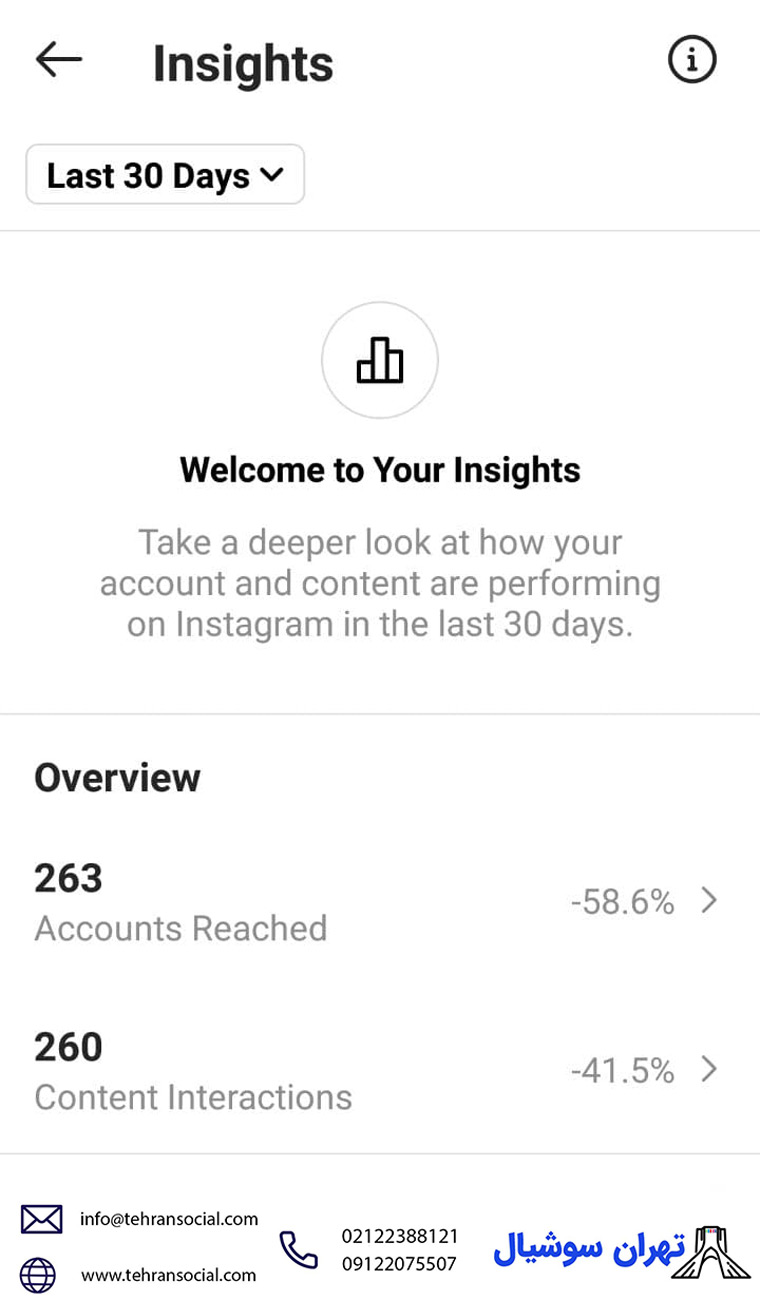Open the info icon beside Insights
Viewport: 760px width, 1300px height.
pyautogui.click(x=692, y=61)
